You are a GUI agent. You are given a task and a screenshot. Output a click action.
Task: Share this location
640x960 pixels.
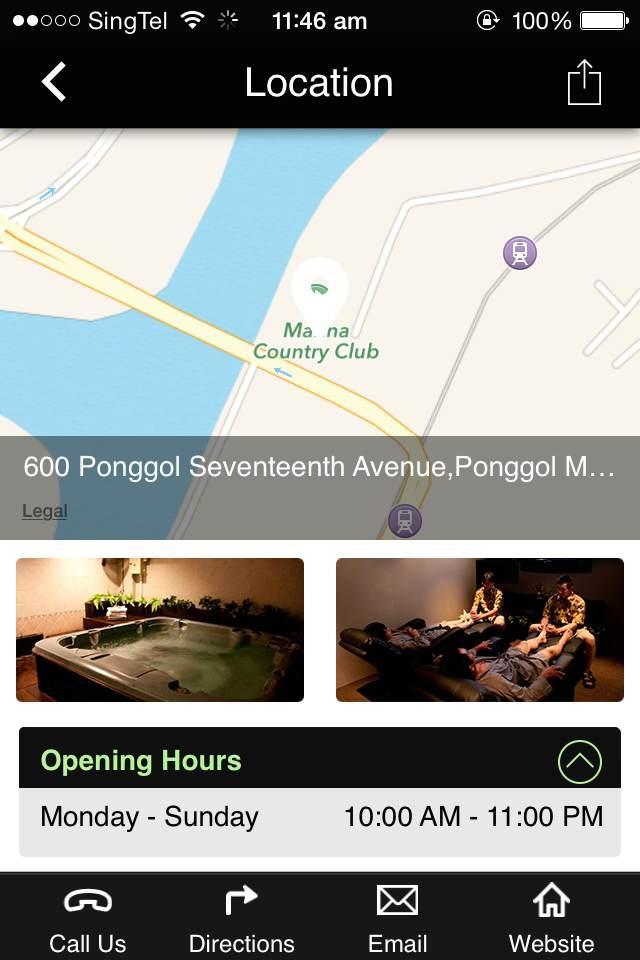584,82
